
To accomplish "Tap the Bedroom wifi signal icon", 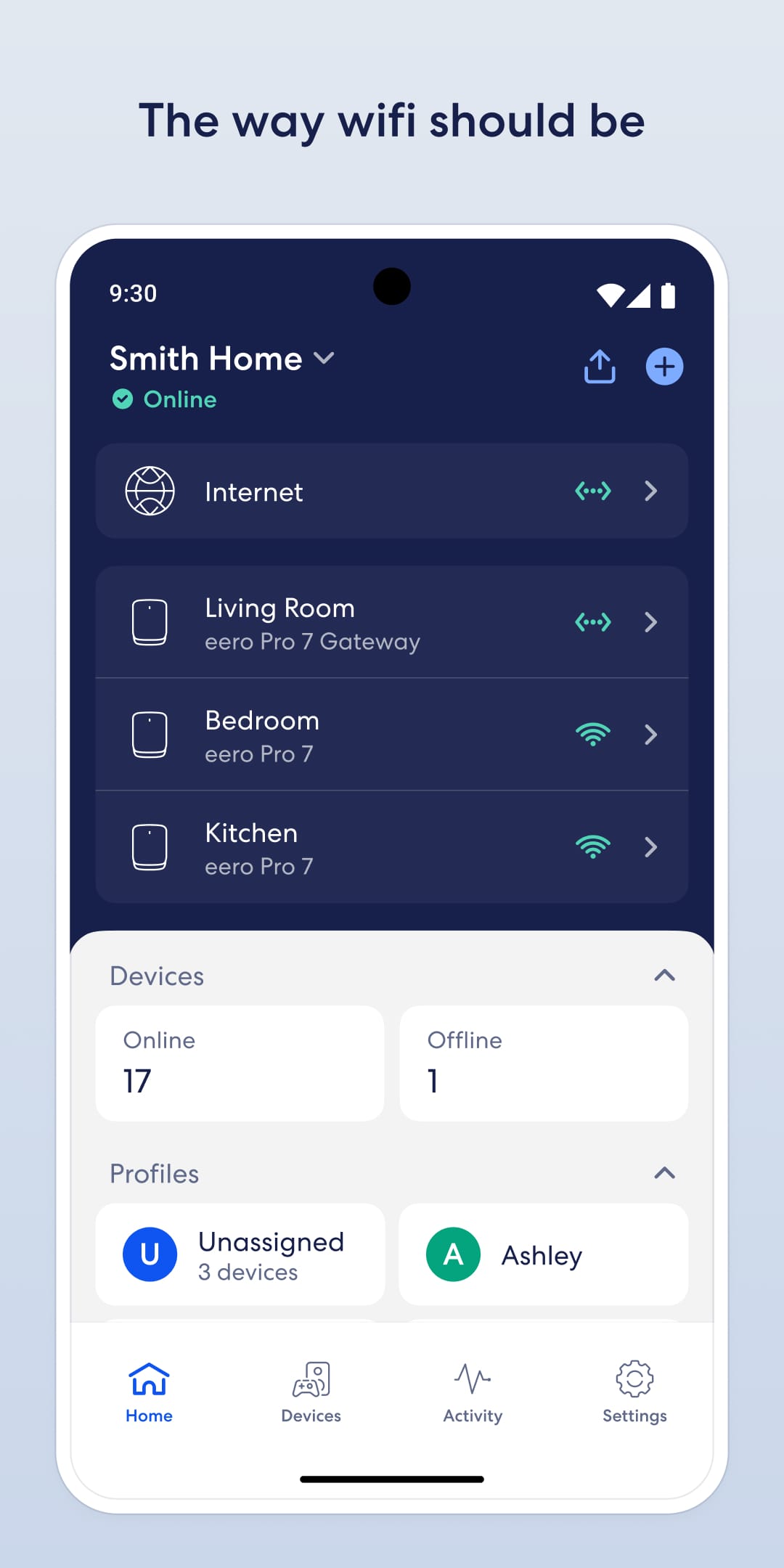I will [592, 735].
